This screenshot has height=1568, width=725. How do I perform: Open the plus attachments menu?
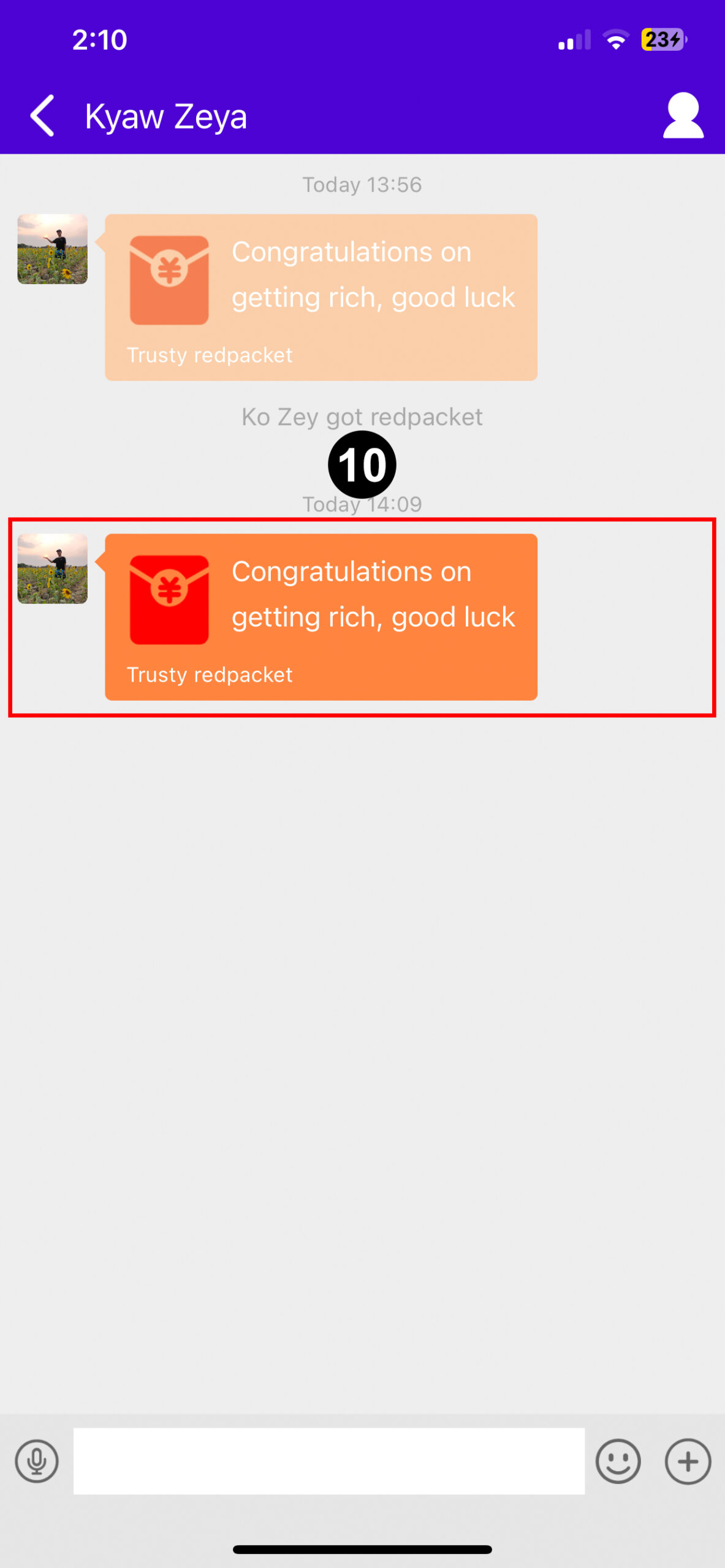click(x=688, y=1461)
